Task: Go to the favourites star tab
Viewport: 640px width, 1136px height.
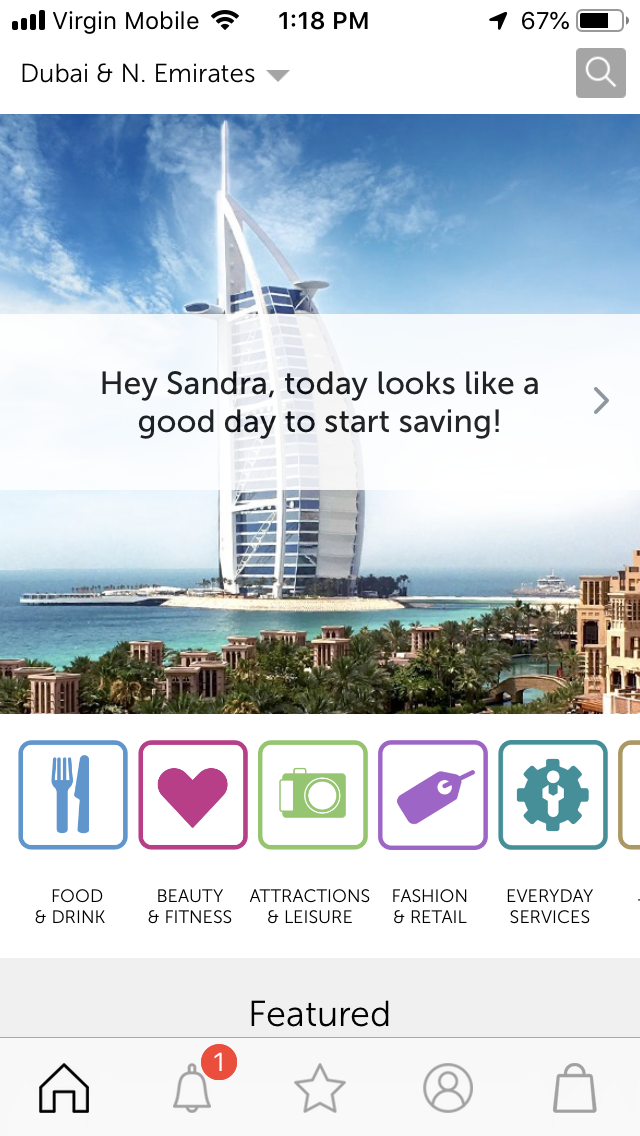Action: click(x=320, y=1087)
